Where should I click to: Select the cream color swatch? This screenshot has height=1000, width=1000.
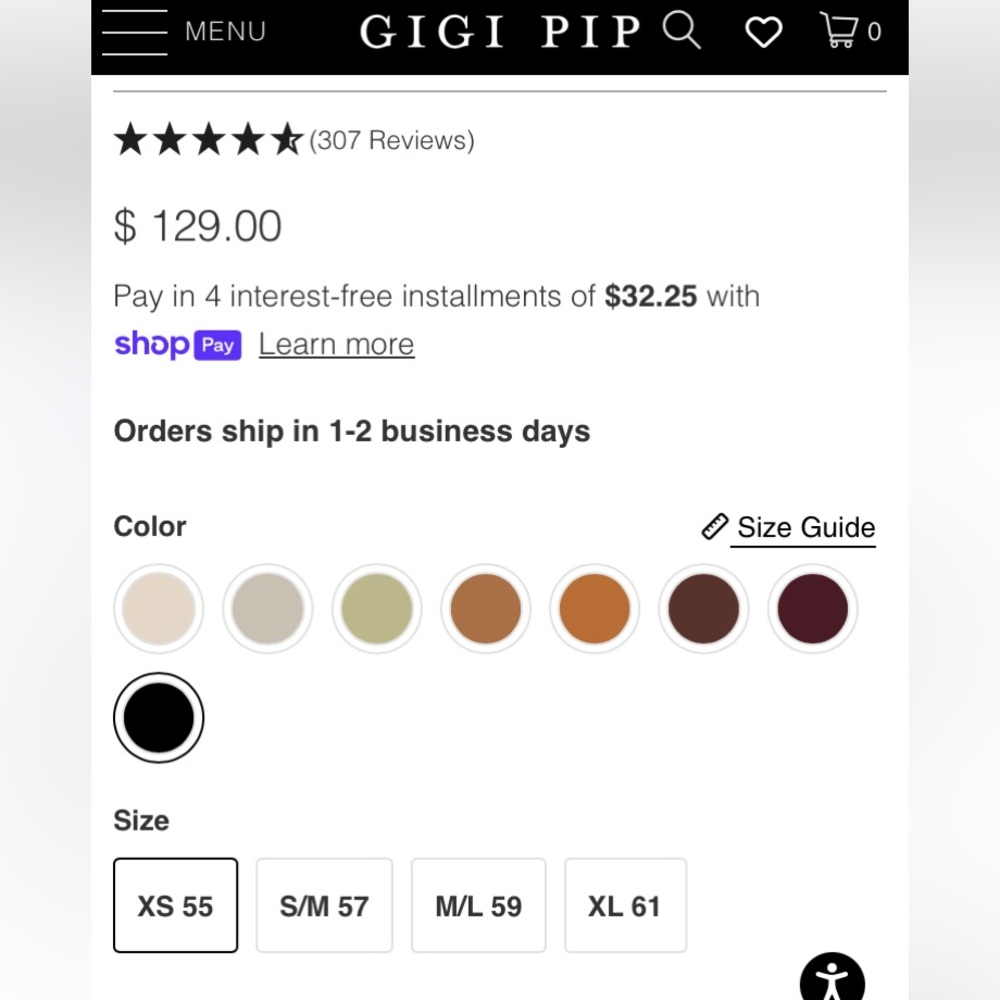[158, 608]
